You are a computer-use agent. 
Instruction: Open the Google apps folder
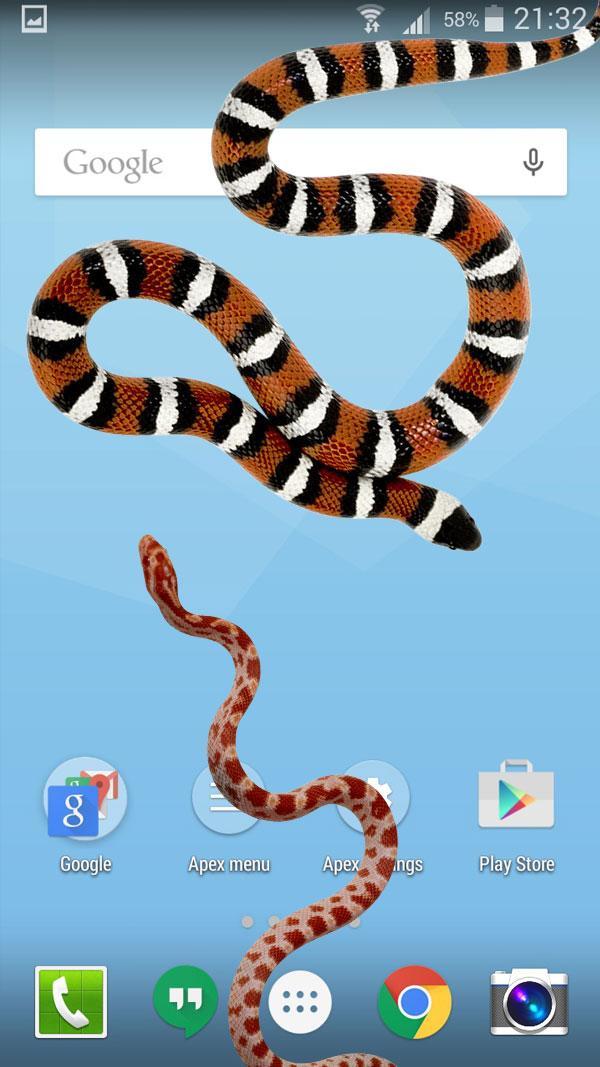point(85,800)
